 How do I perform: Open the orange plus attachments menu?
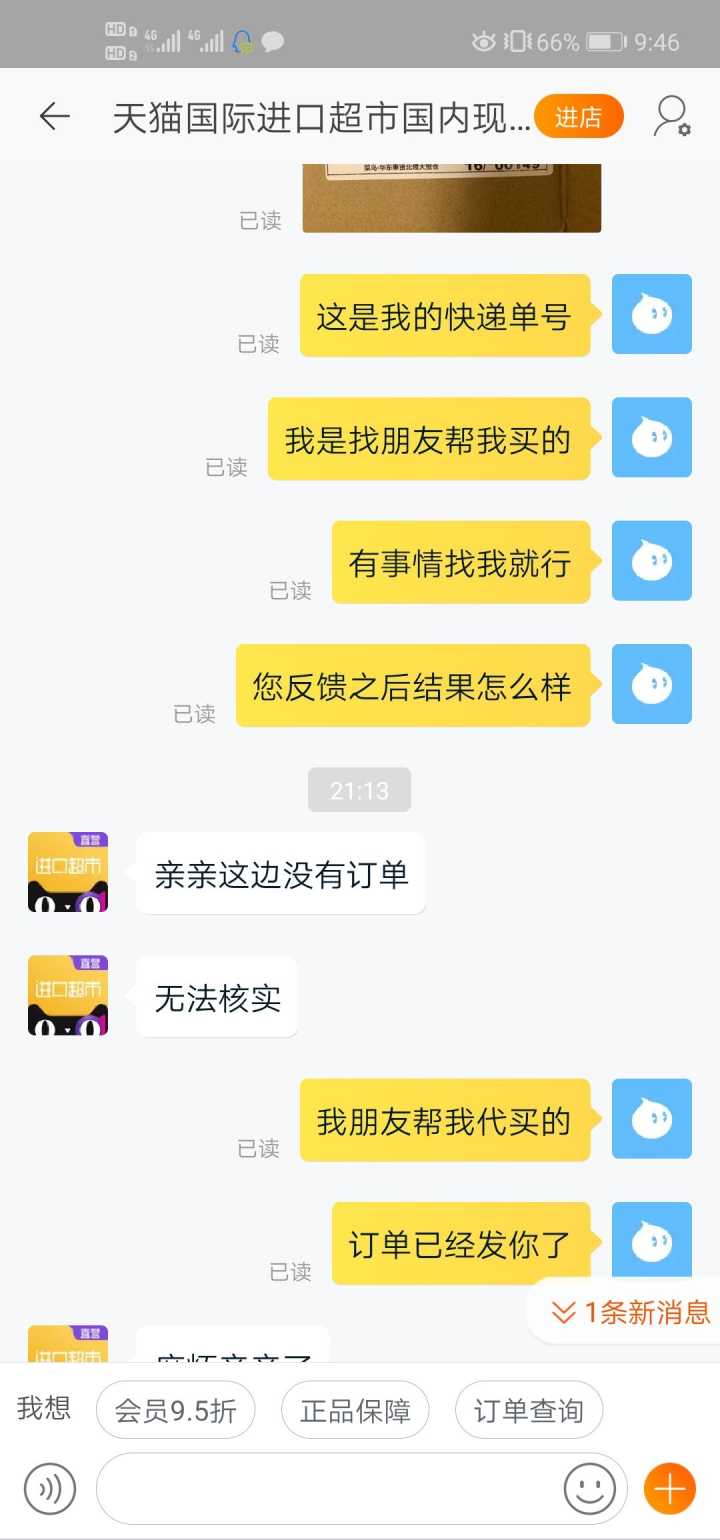click(x=669, y=1489)
